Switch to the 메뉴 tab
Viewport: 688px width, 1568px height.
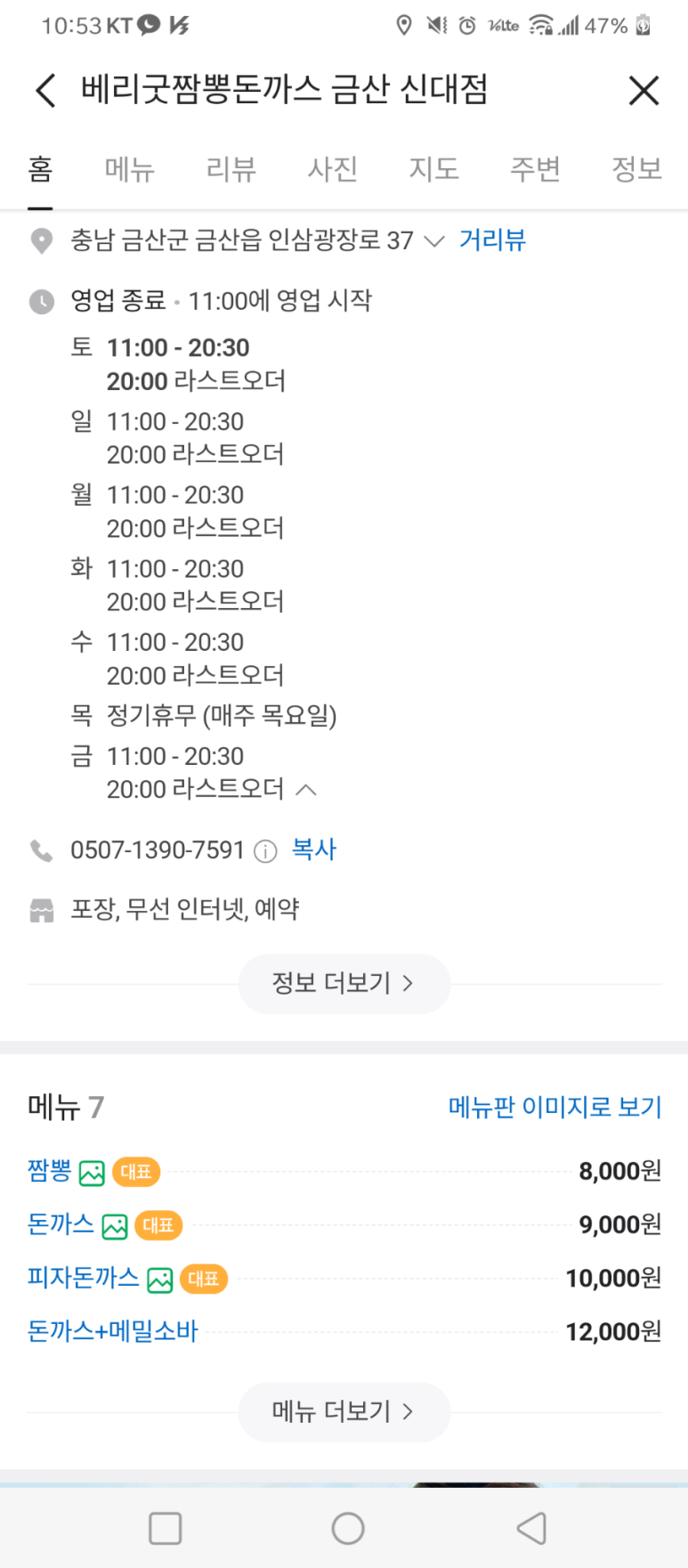(x=130, y=169)
